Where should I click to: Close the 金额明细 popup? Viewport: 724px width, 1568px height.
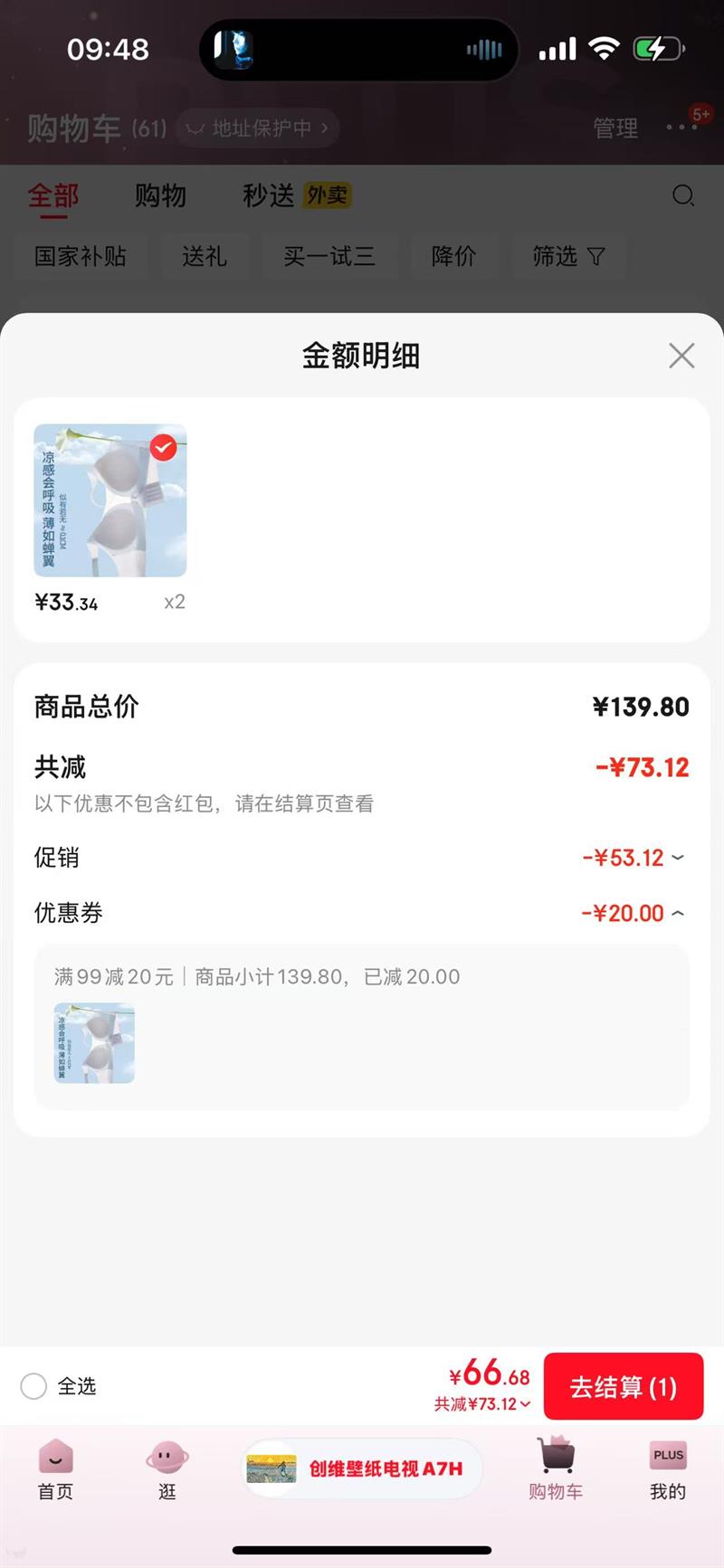[x=681, y=356]
